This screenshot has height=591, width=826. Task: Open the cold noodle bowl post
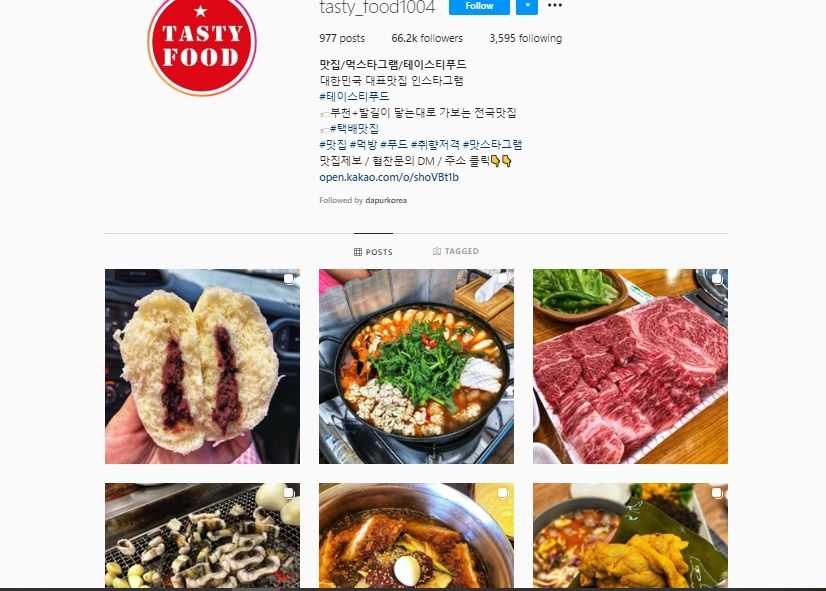point(416,536)
